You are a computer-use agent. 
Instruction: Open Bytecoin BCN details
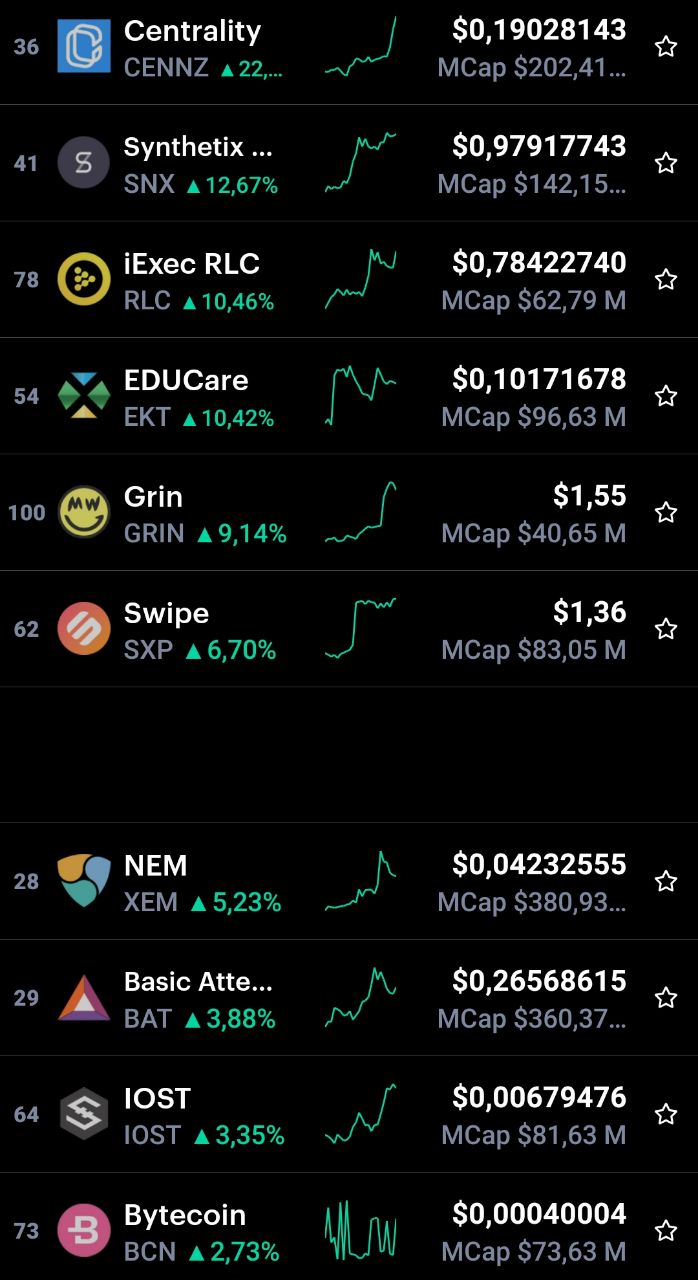(x=349, y=1227)
